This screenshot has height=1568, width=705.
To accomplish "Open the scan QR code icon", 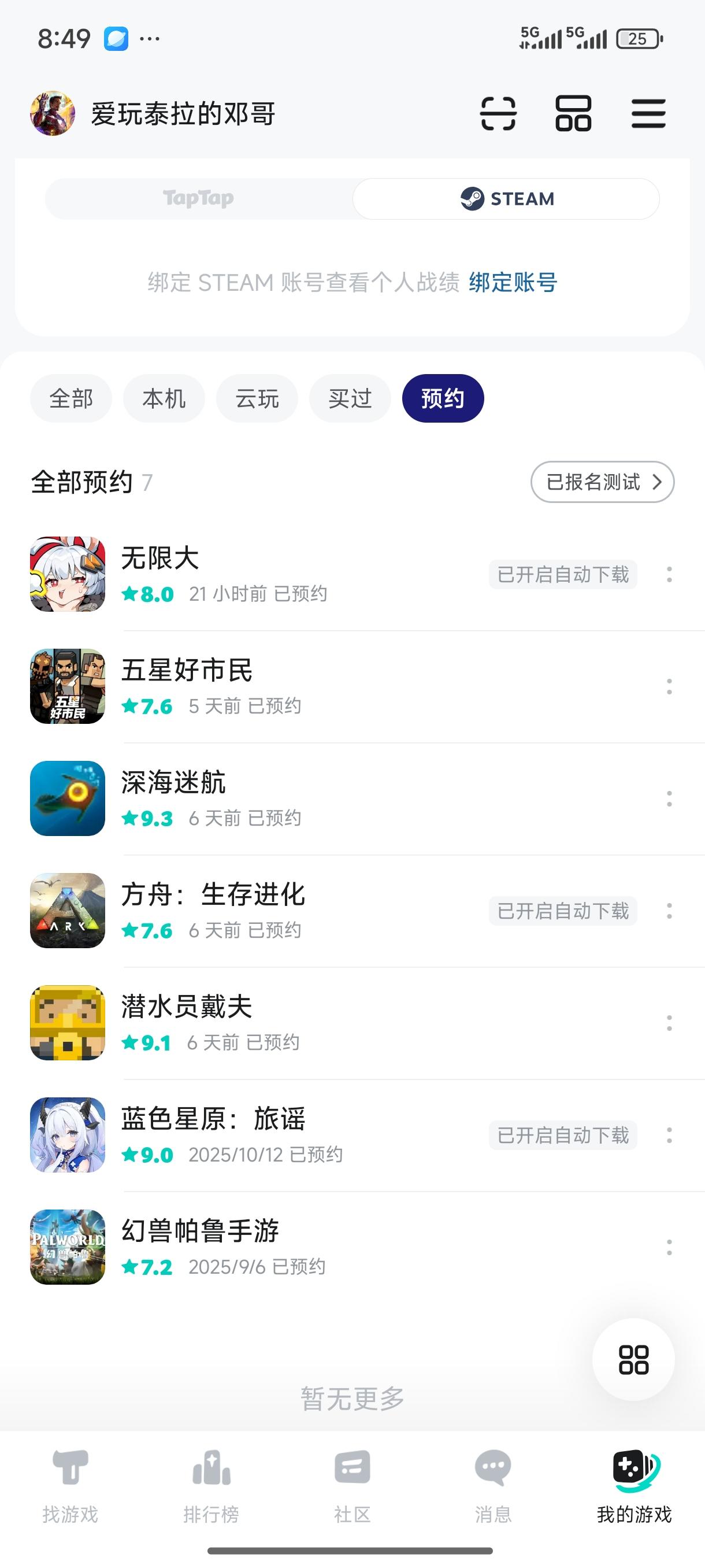I will click(x=498, y=114).
